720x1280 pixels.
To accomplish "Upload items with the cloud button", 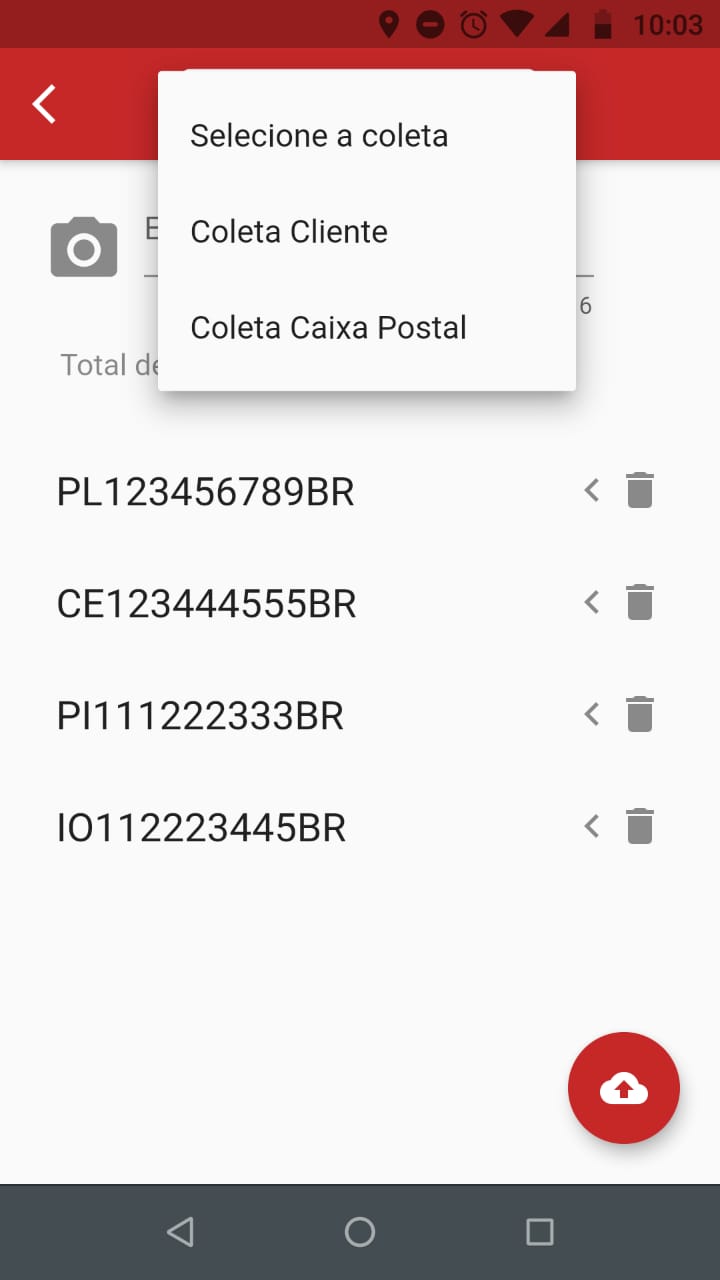I will (x=624, y=1088).
